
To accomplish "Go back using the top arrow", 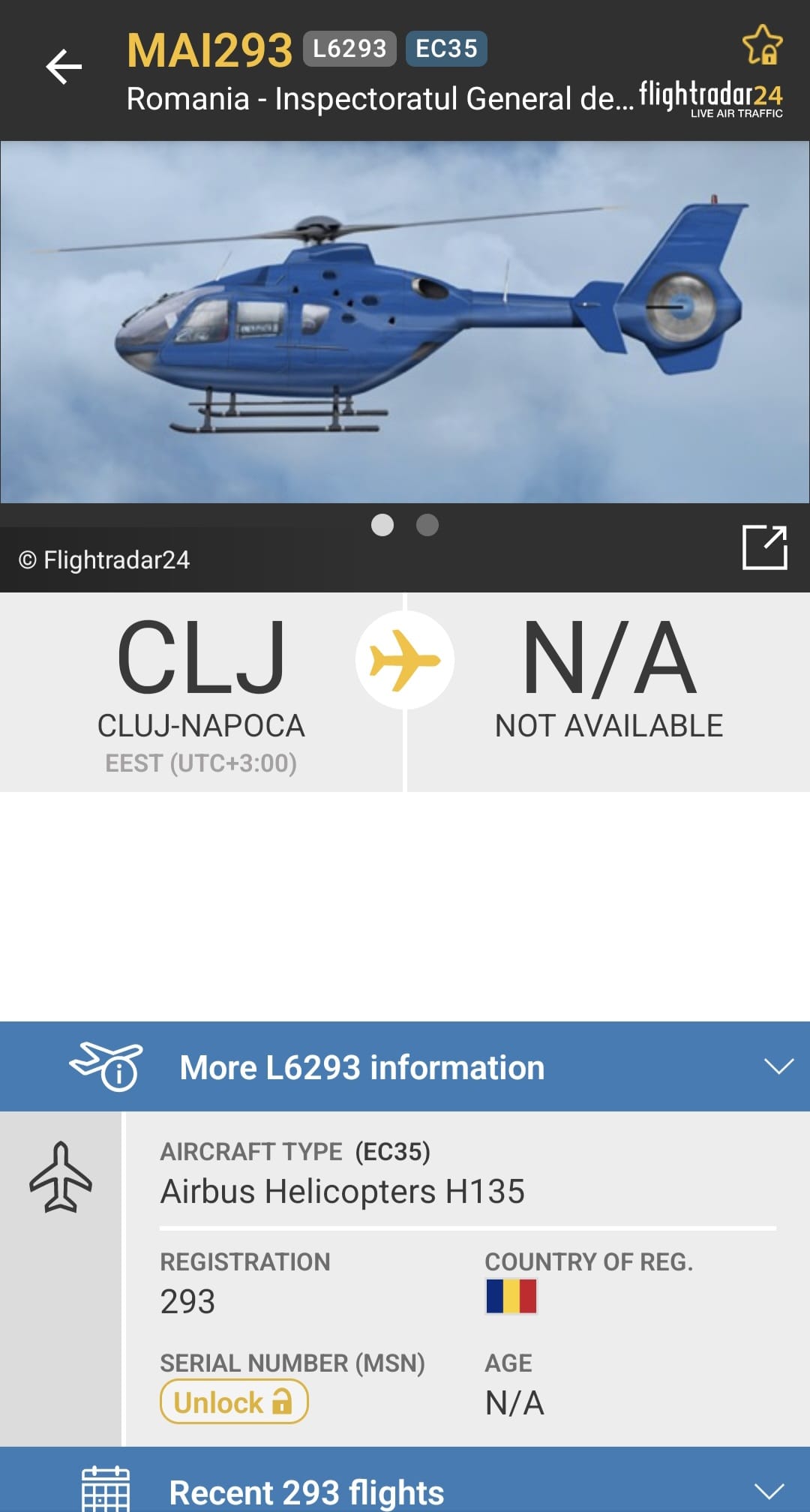I will tap(64, 67).
